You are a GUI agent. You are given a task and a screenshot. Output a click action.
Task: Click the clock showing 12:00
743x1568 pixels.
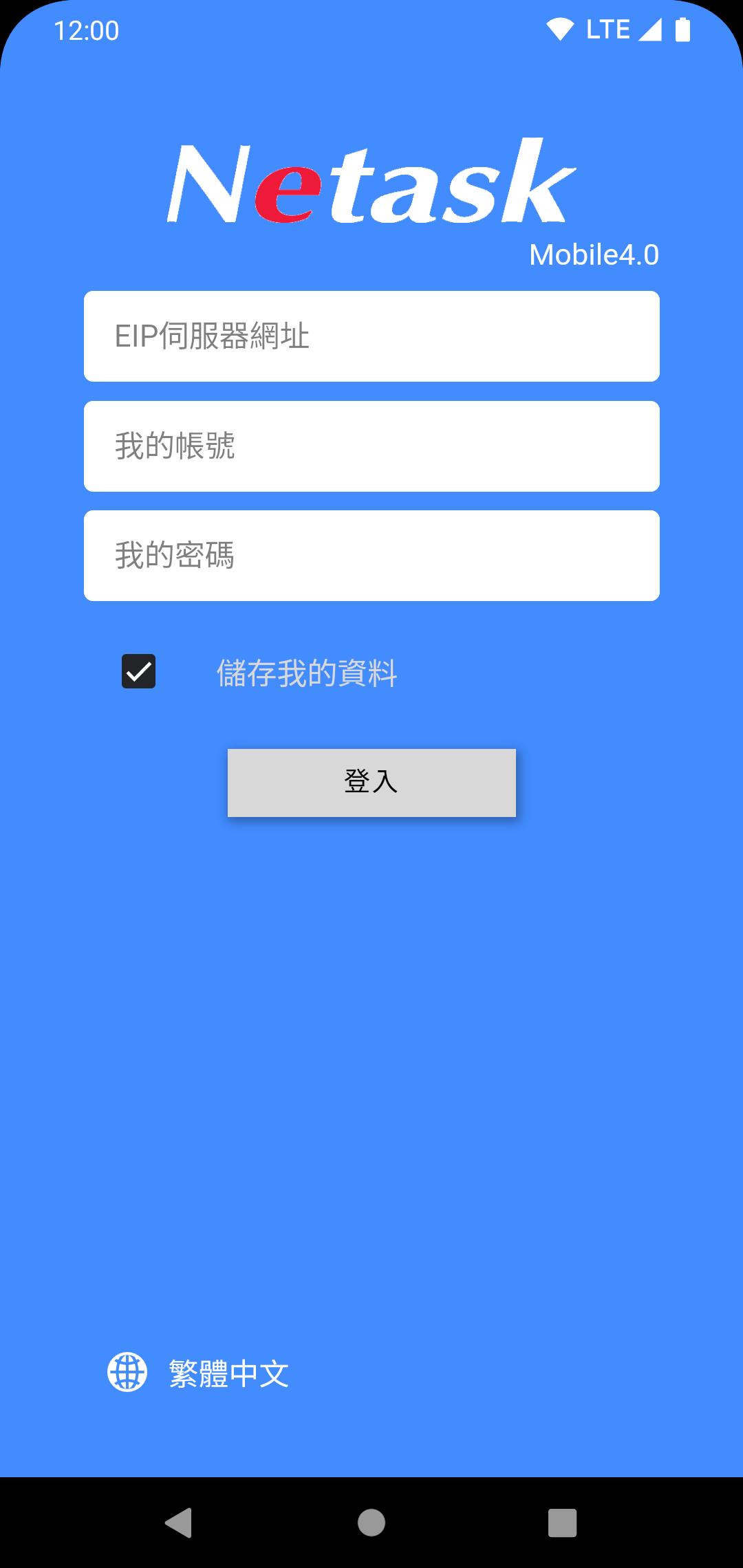tap(85, 29)
